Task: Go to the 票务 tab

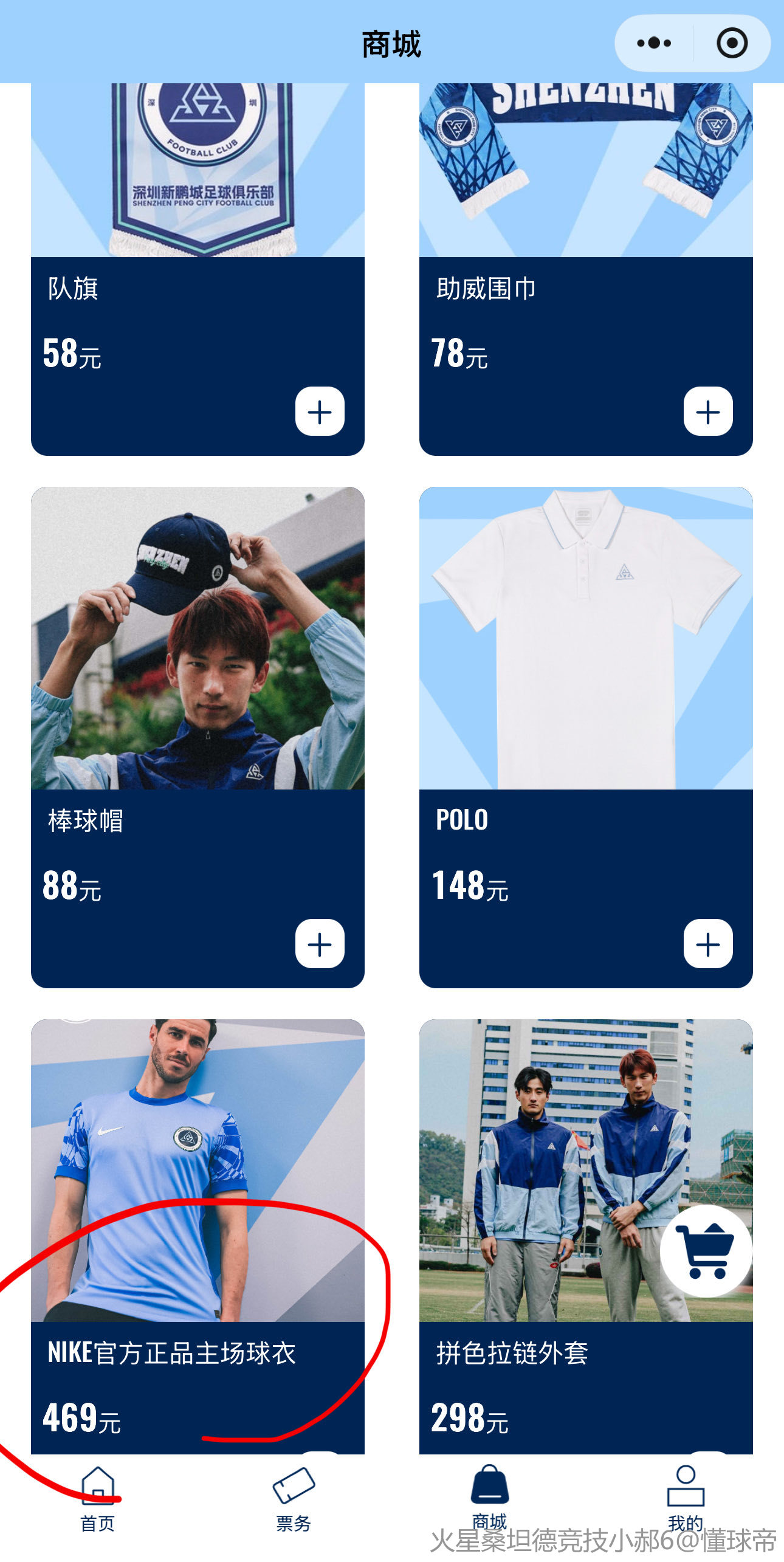Action: coord(294,1498)
